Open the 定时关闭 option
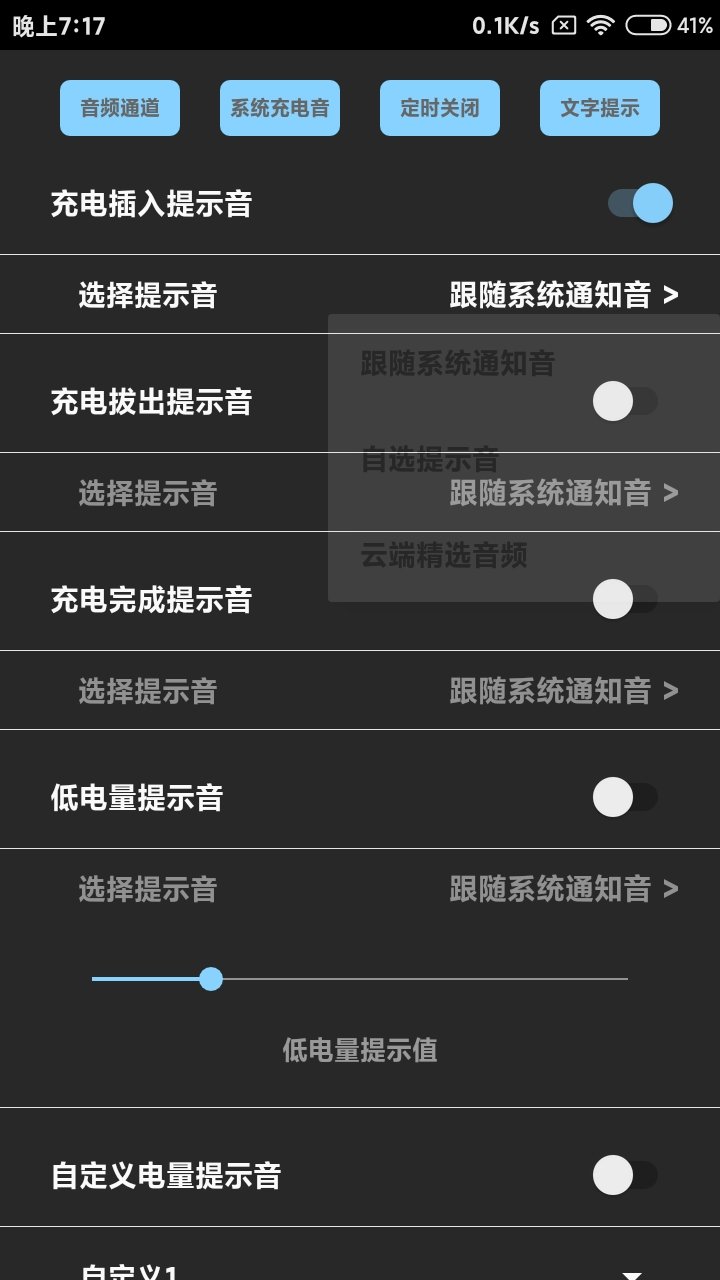The image size is (720, 1280). tap(440, 108)
